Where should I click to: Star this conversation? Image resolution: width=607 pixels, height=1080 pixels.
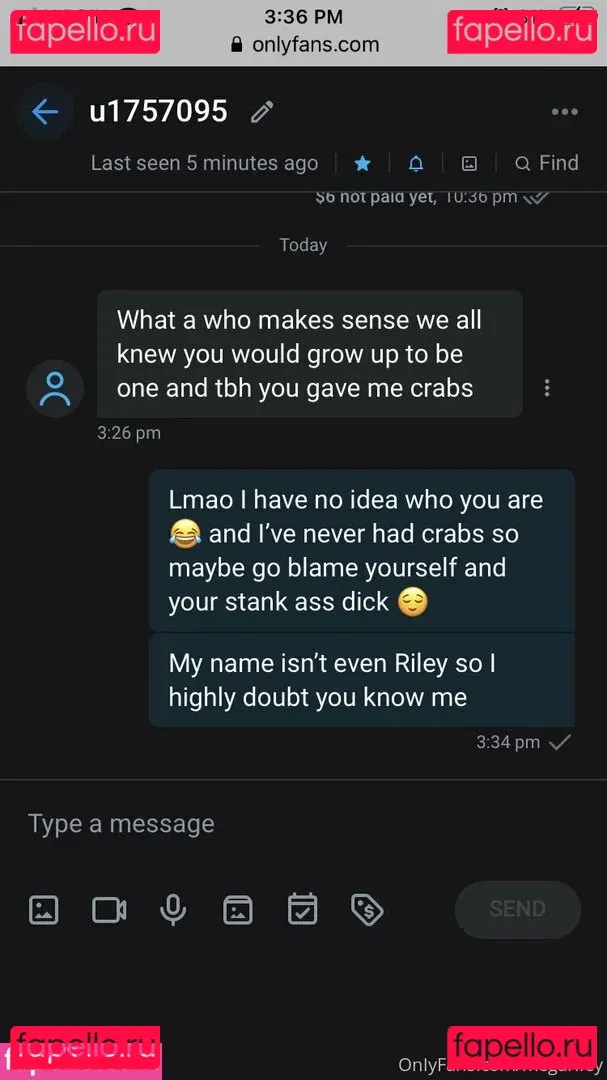pyautogui.click(x=363, y=163)
